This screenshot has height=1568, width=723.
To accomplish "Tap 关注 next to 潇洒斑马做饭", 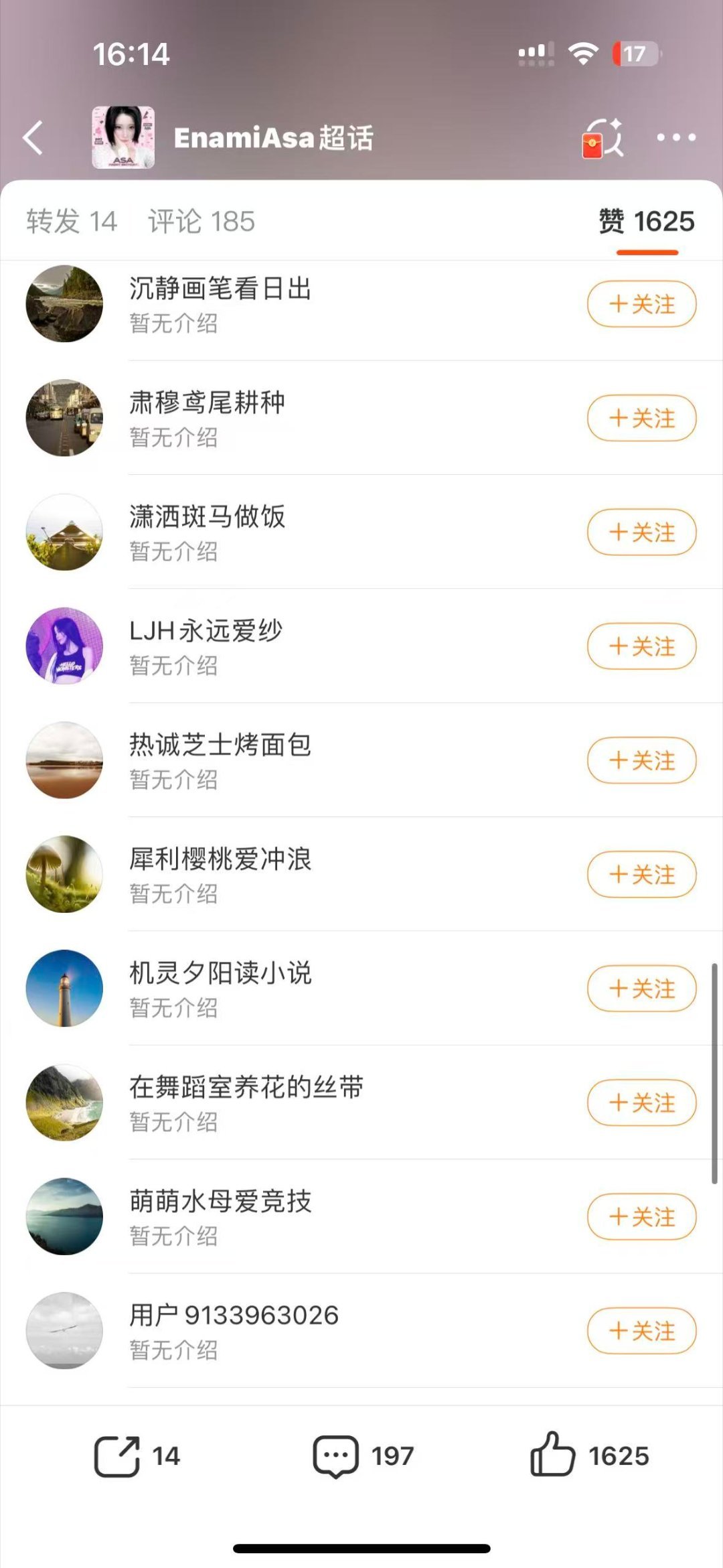I will (x=641, y=532).
